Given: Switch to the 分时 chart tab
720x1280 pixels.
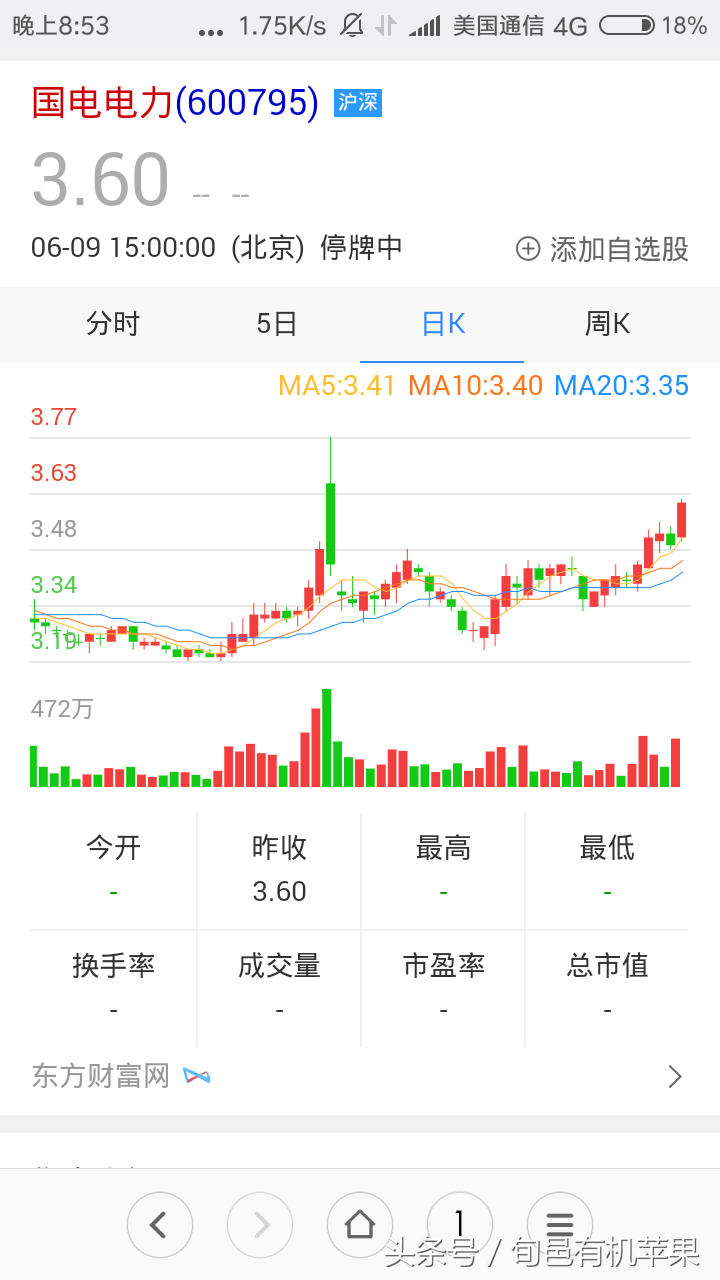Looking at the screenshot, I should pyautogui.click(x=113, y=324).
